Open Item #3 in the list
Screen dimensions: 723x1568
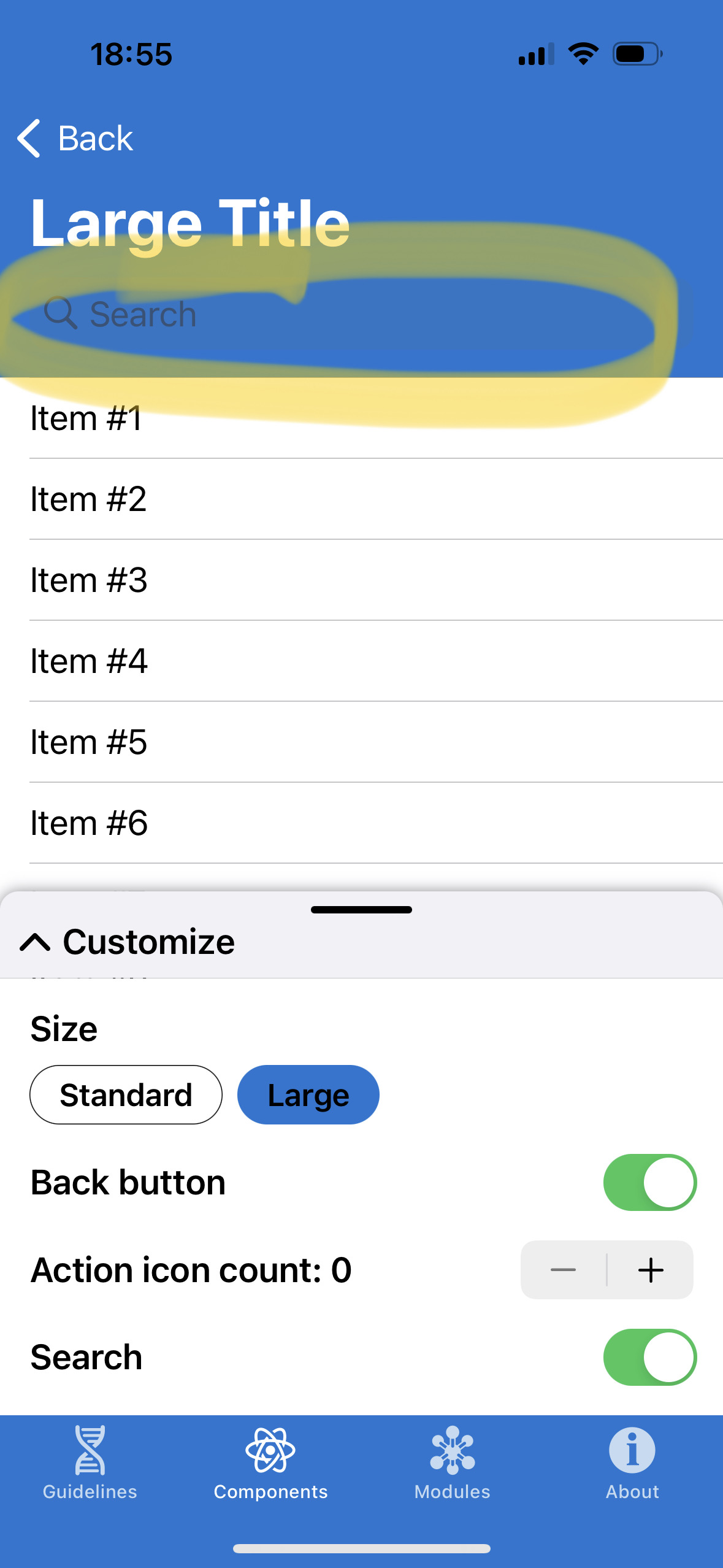point(362,580)
